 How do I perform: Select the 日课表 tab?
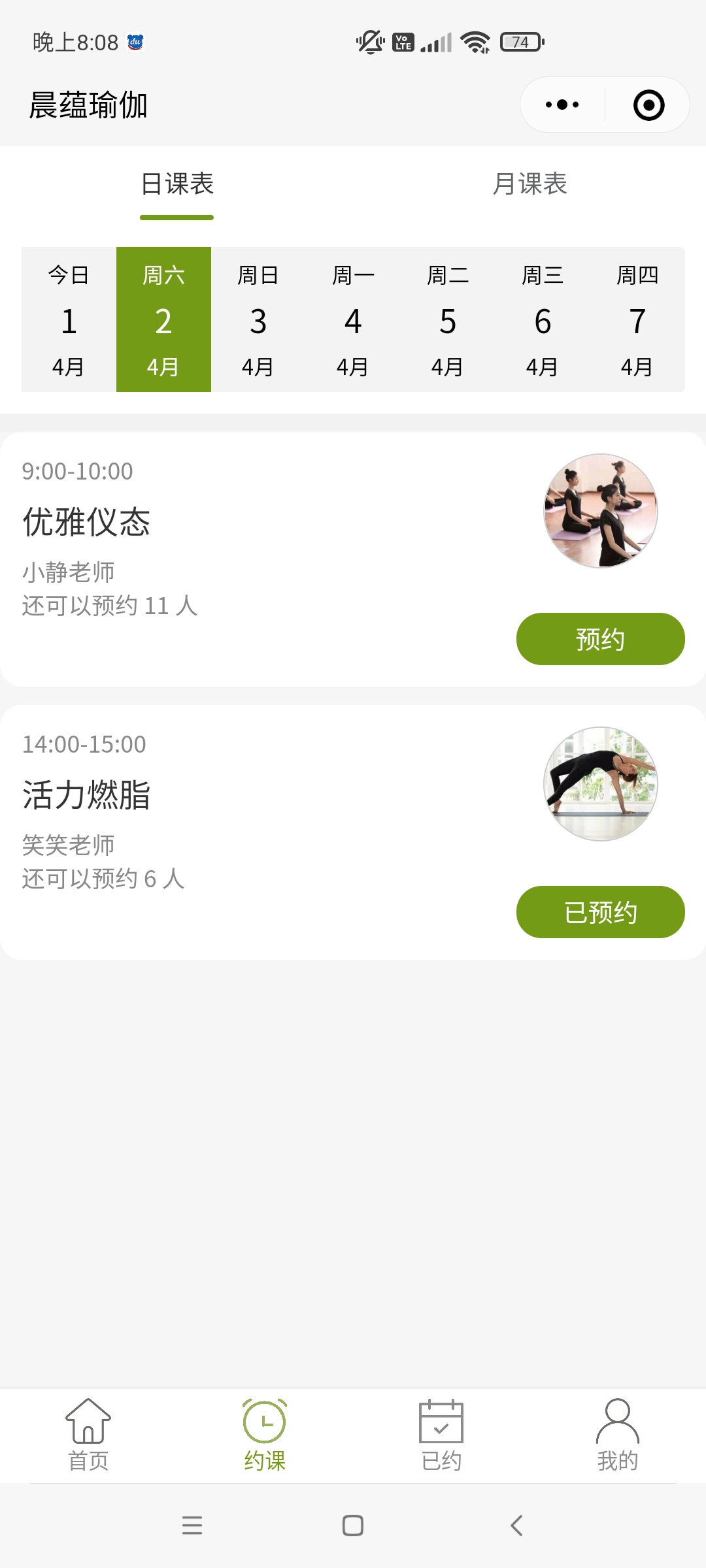pos(177,184)
